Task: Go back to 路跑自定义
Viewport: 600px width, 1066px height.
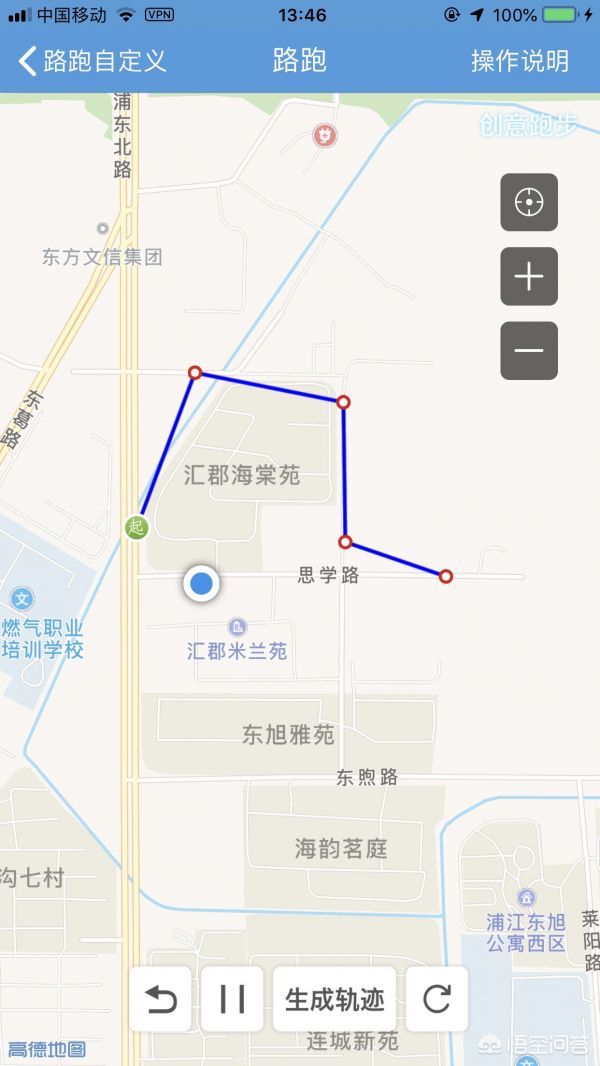Action: point(92,61)
